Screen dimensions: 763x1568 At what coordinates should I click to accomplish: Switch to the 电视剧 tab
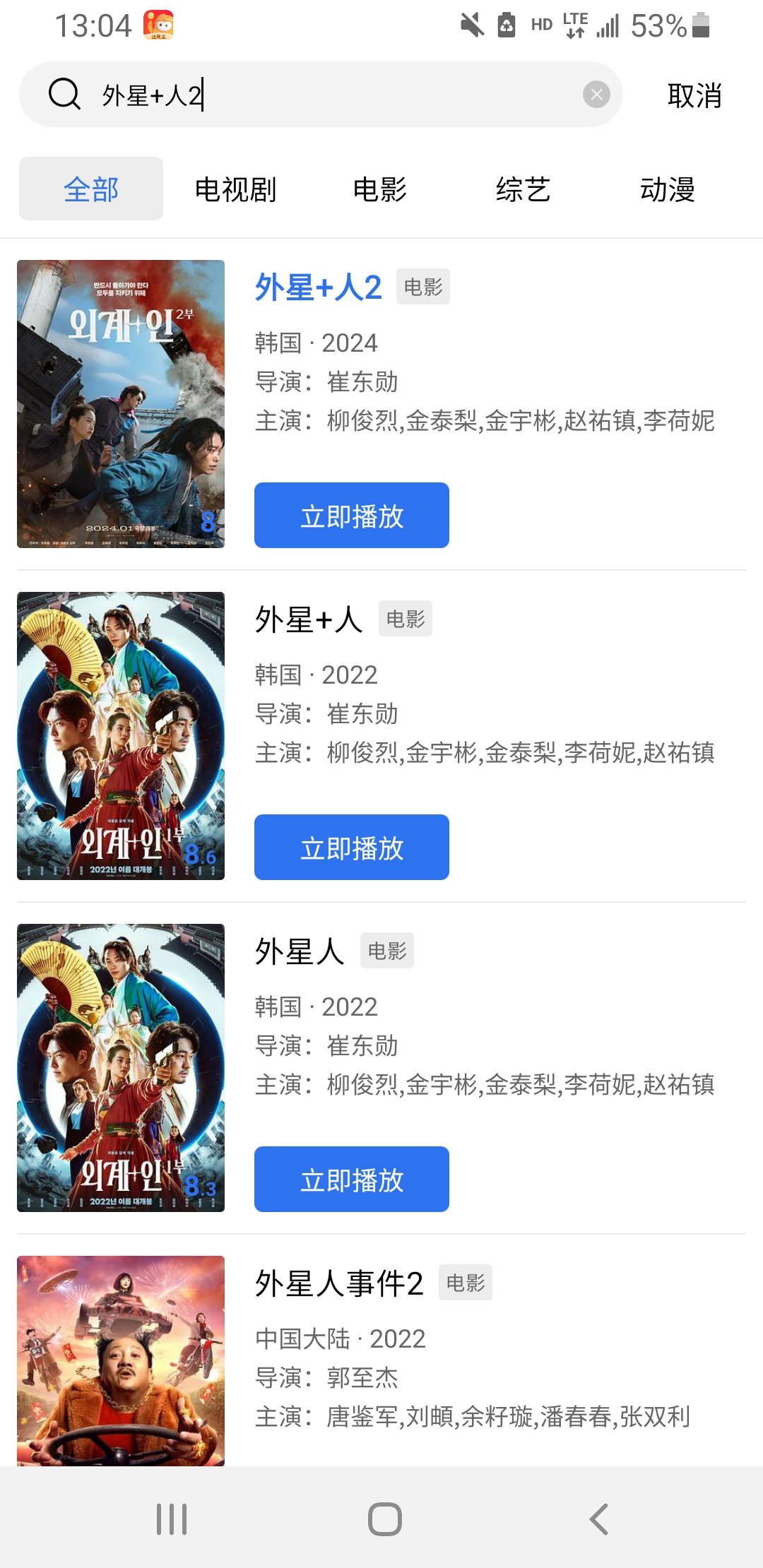(x=235, y=188)
